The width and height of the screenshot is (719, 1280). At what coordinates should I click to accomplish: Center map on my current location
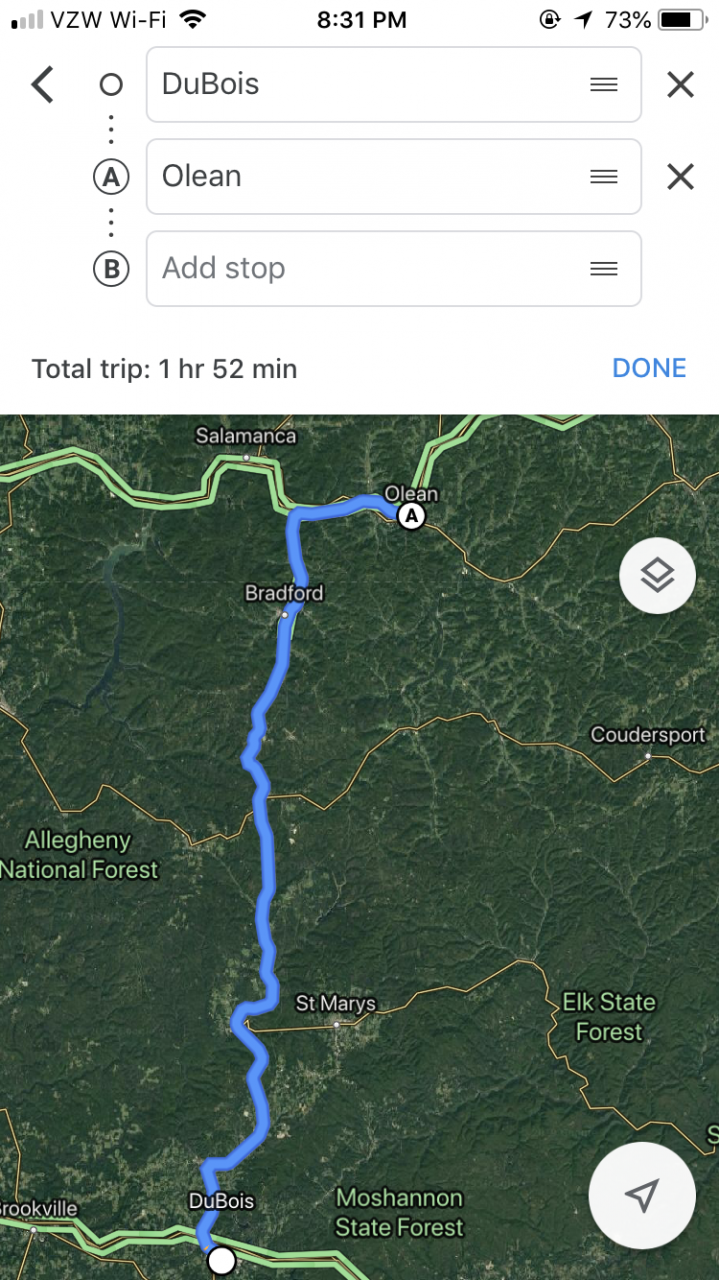[x=641, y=1194]
